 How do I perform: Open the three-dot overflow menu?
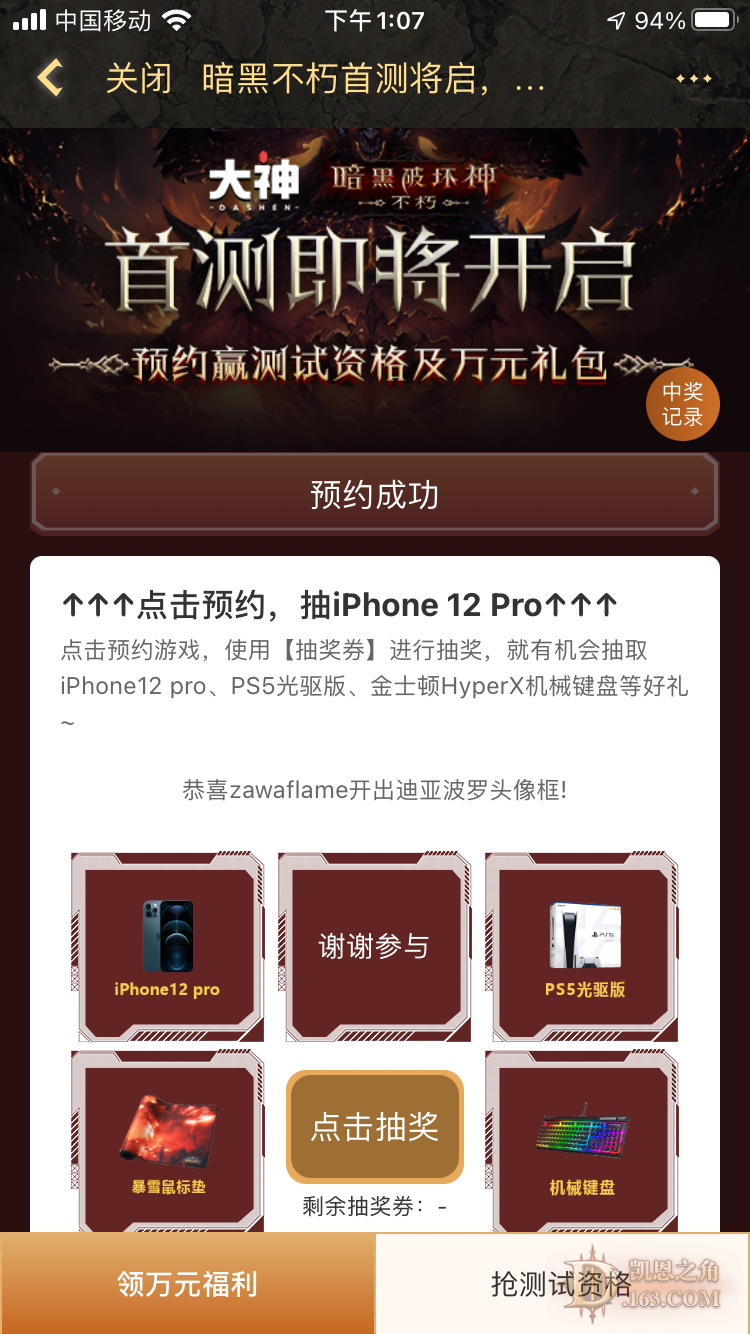pos(693,79)
